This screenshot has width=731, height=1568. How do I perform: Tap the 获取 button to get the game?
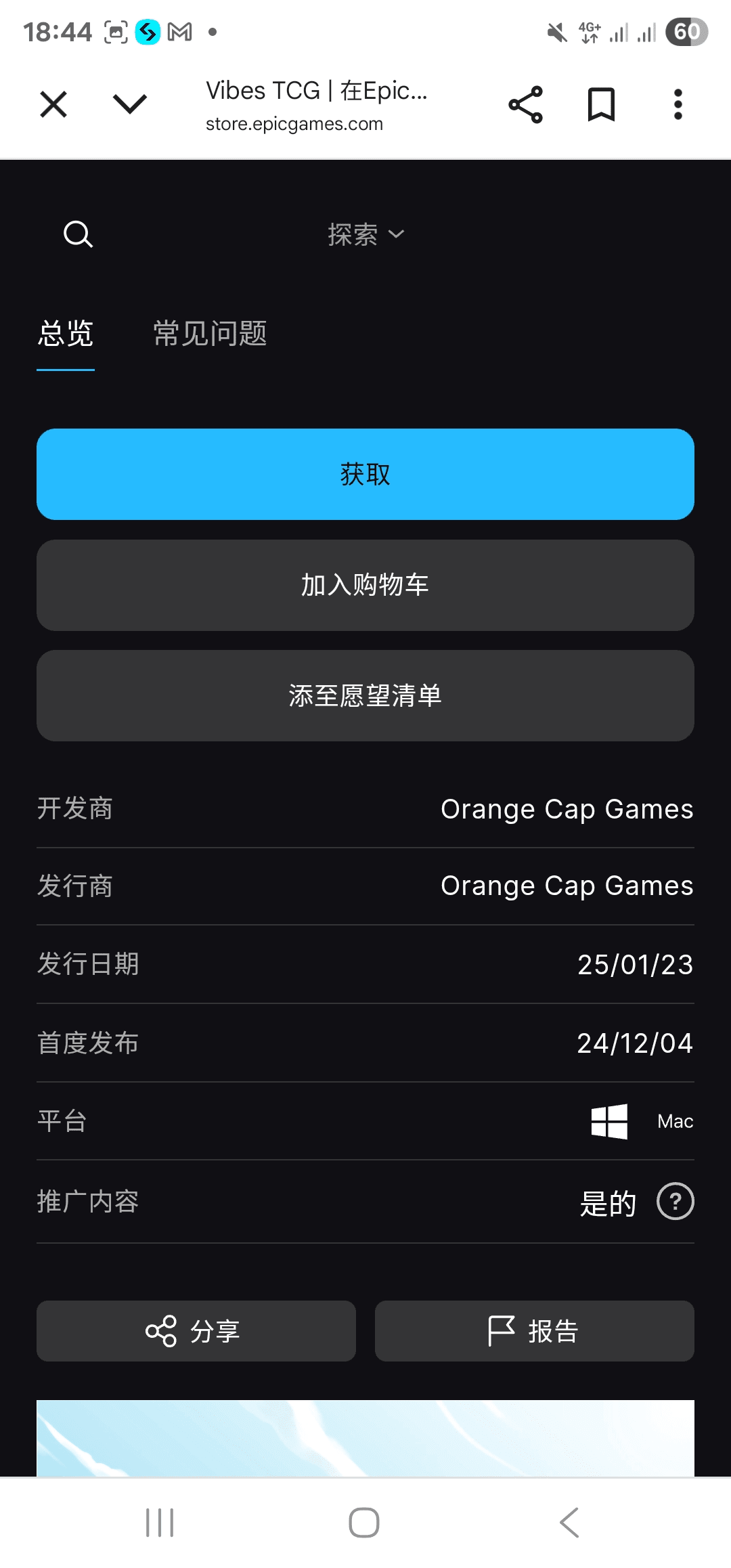tap(365, 474)
